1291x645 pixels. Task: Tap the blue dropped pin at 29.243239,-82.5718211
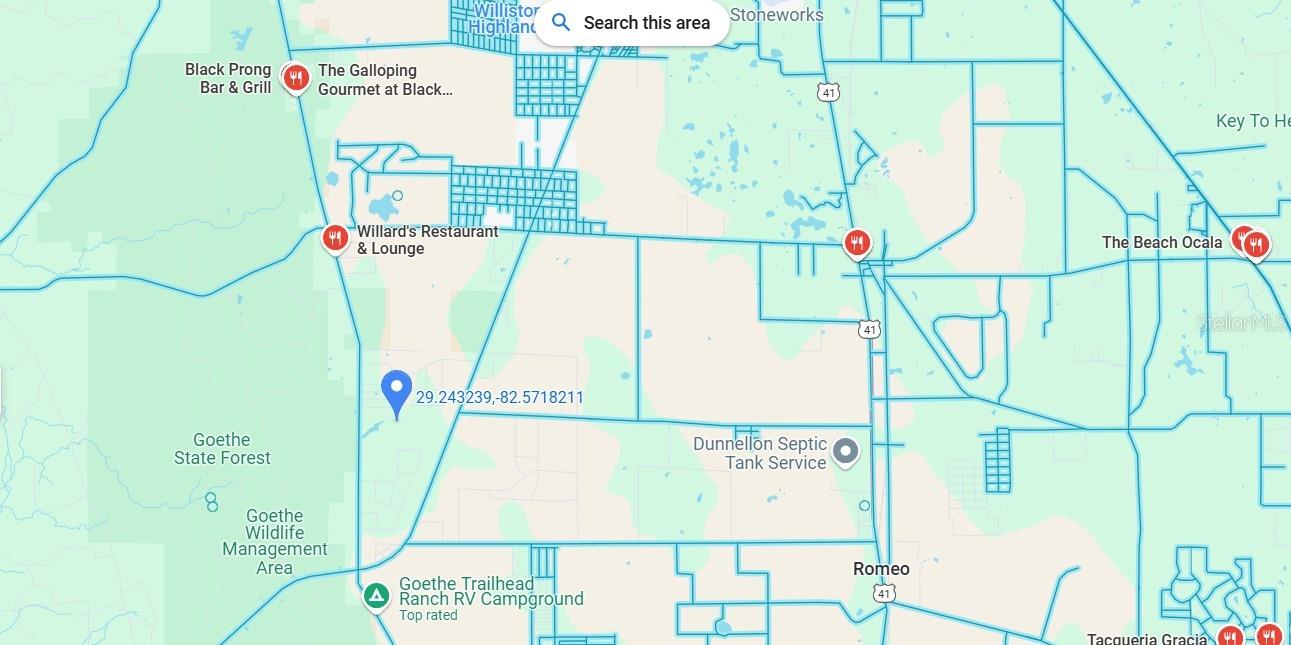(x=397, y=392)
